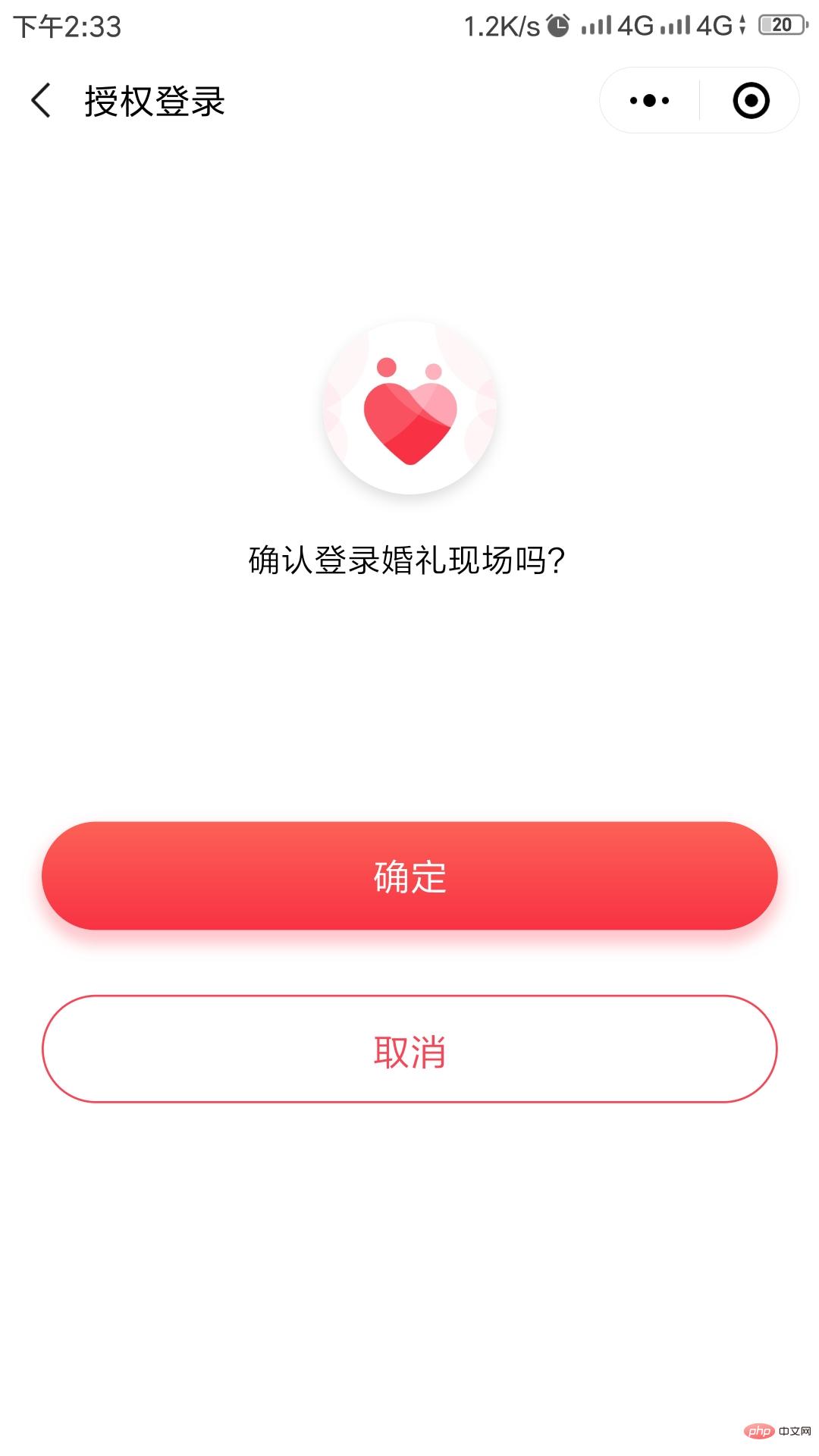Confirm login with the 确定 button

coord(409,876)
